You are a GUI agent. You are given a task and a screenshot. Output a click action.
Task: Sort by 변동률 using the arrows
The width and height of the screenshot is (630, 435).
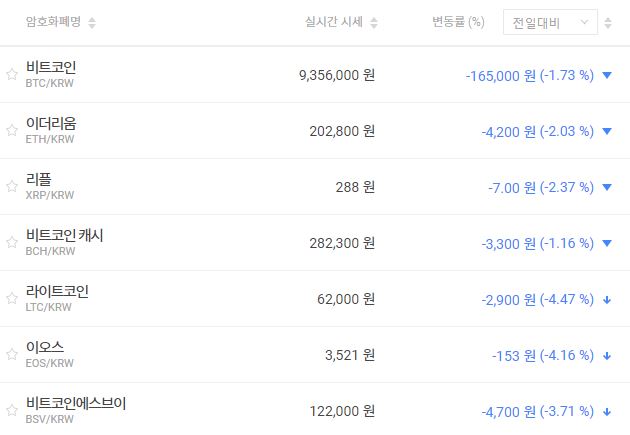608,22
